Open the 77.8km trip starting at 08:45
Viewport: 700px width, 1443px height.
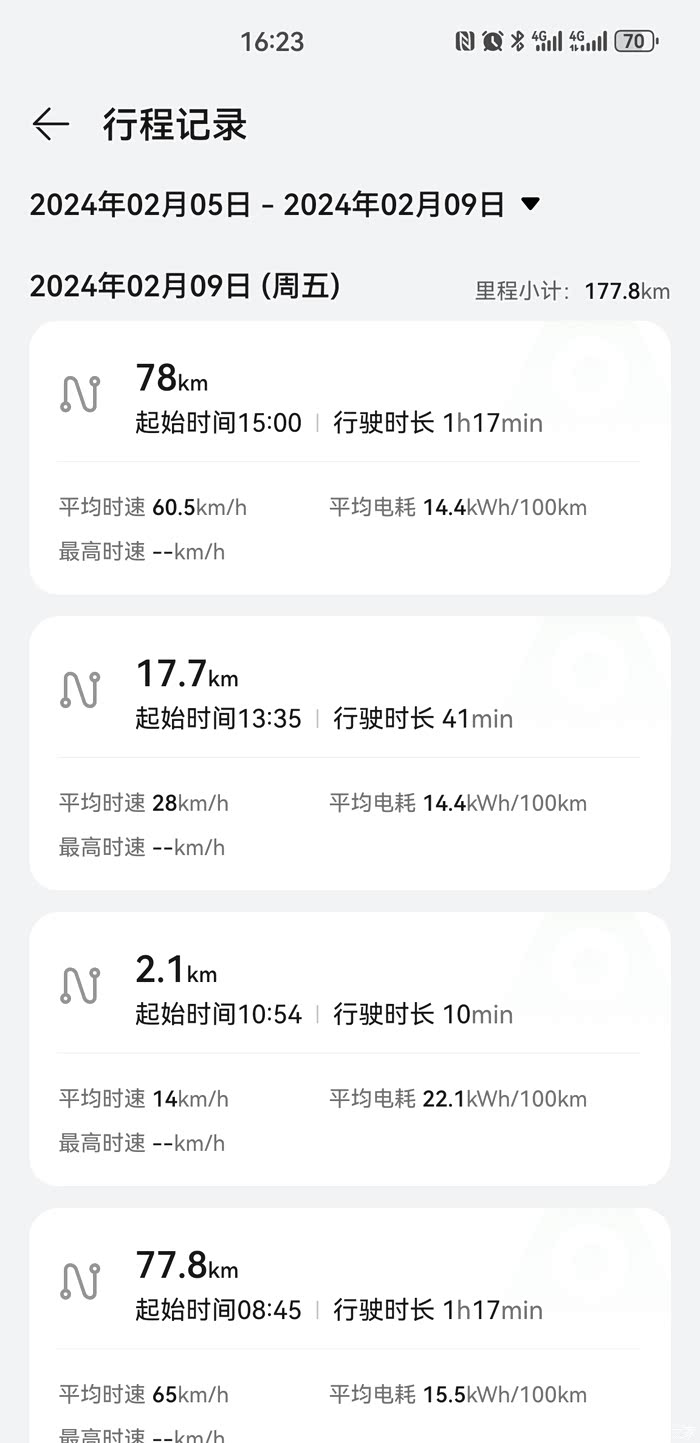click(x=350, y=1325)
